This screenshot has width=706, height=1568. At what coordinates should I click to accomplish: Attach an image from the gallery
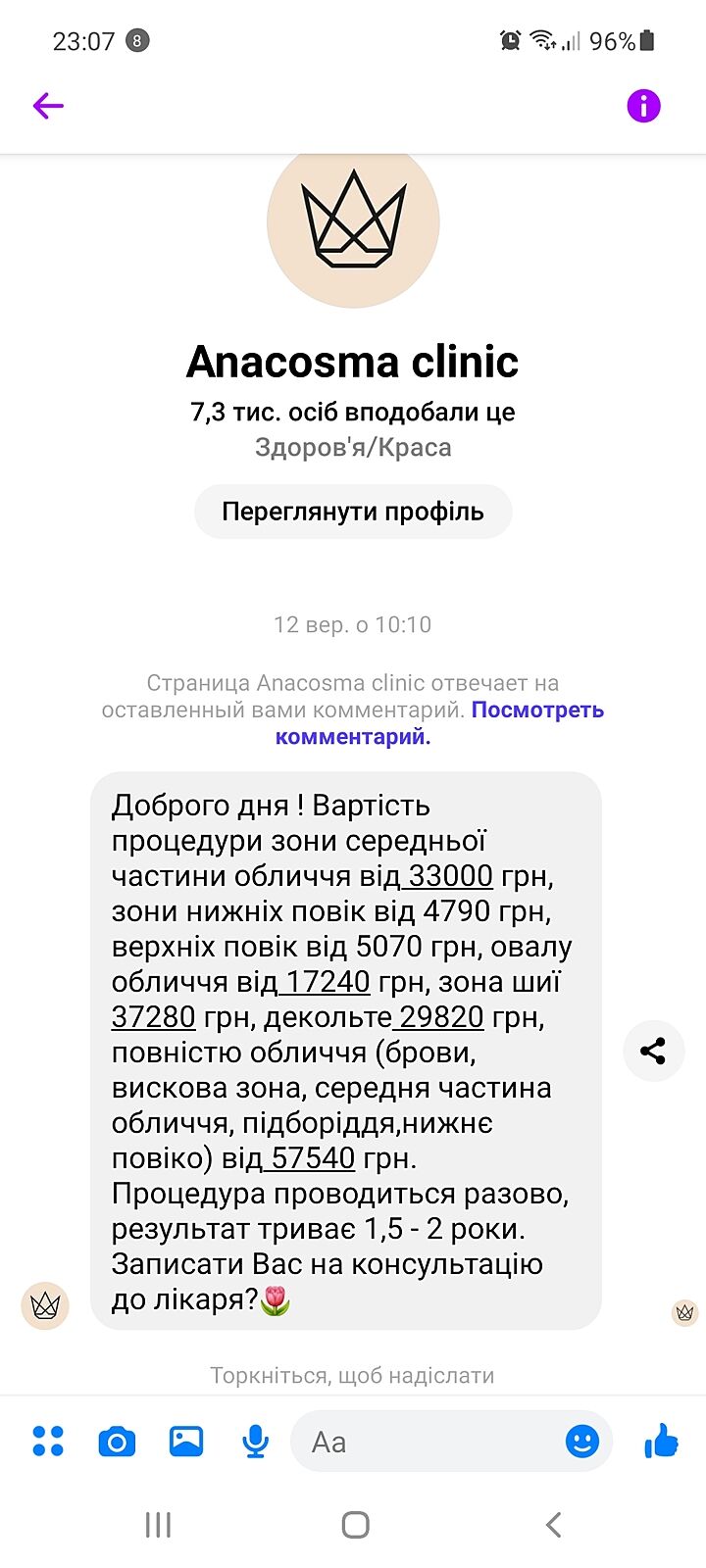tap(186, 1442)
